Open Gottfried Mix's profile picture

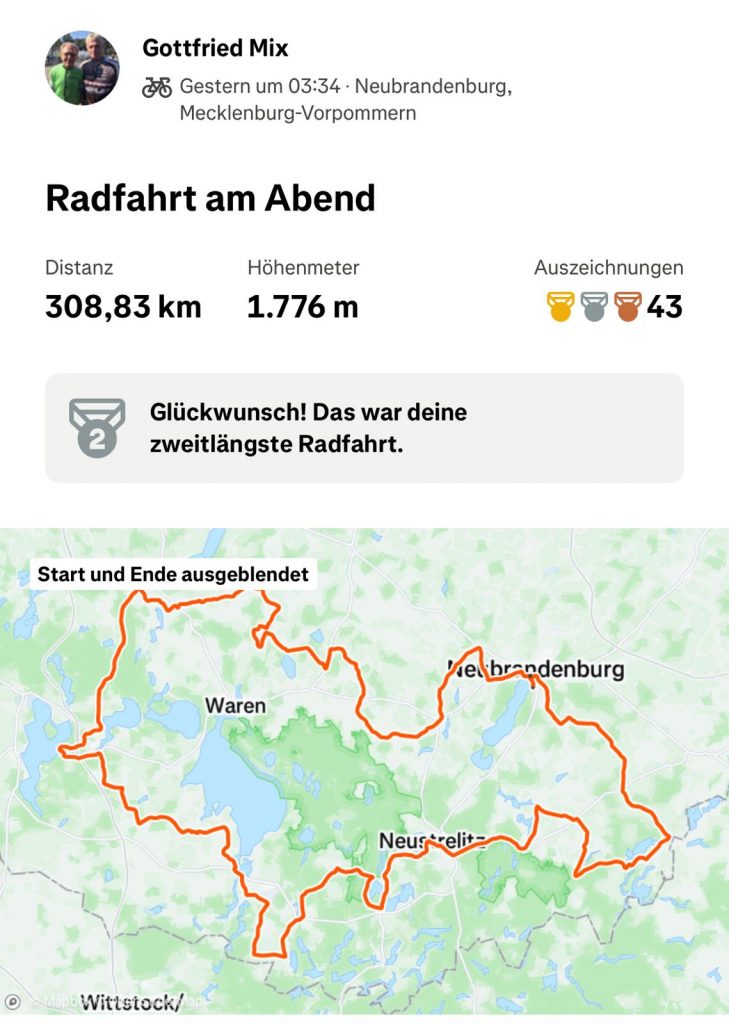(82, 69)
